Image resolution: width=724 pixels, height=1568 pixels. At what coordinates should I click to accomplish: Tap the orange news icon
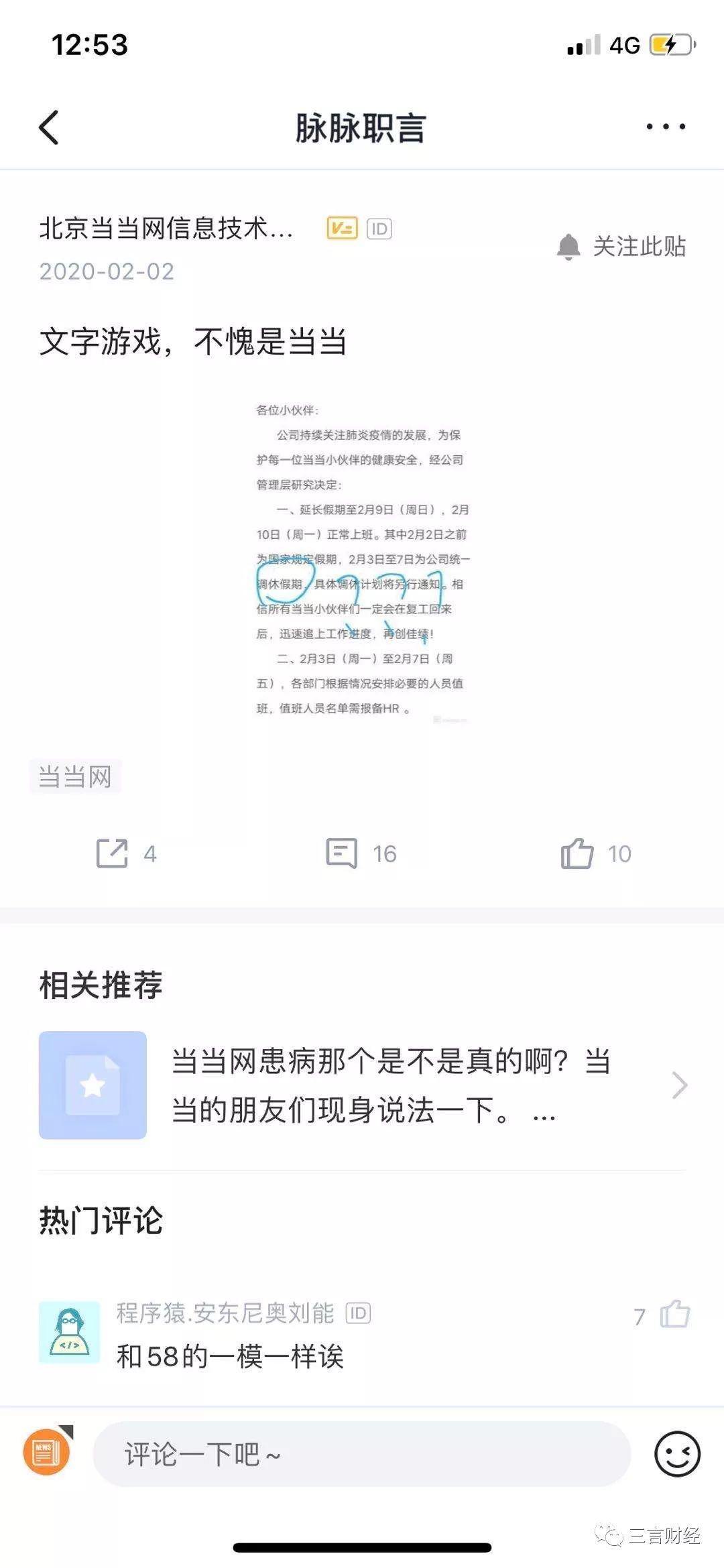coord(47,1453)
